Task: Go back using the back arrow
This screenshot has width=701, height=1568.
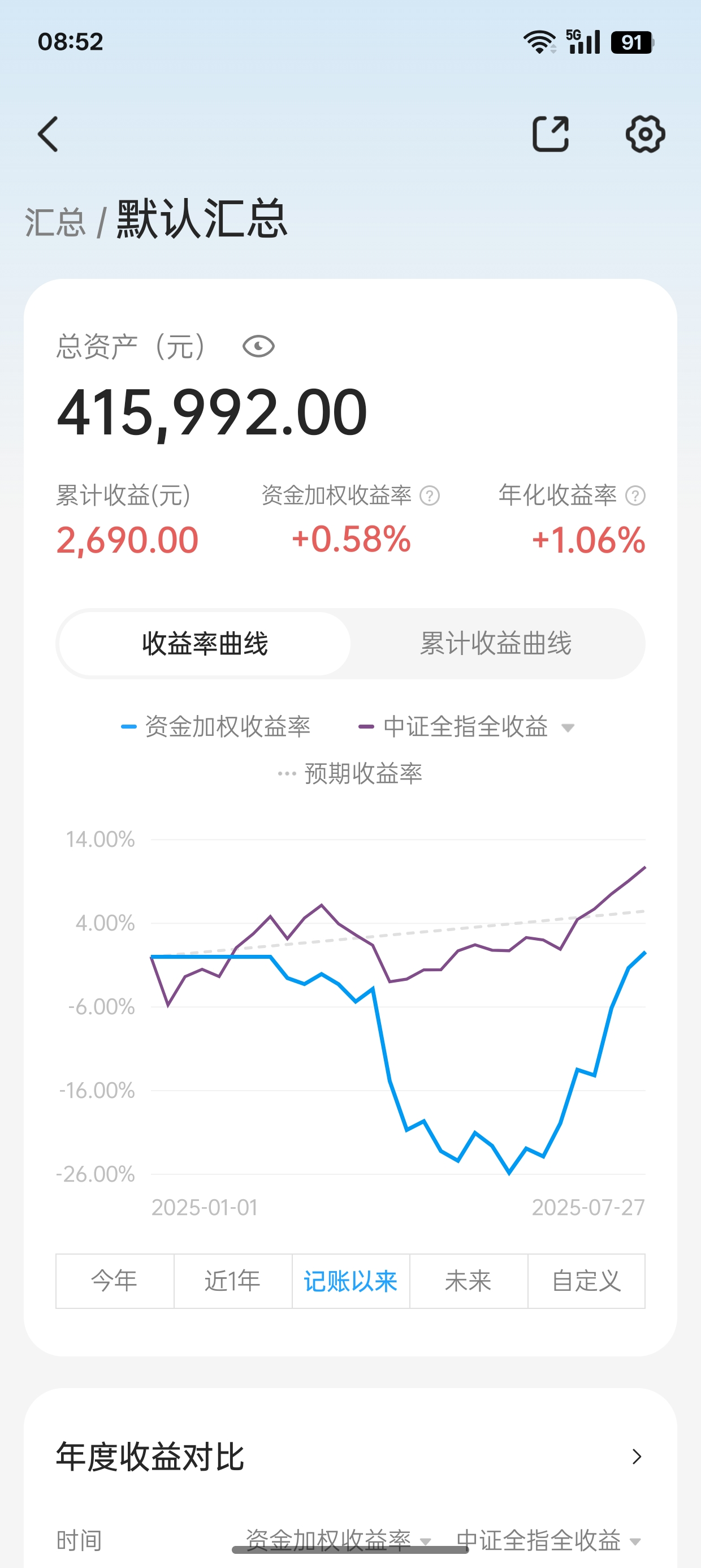Action: [49, 134]
